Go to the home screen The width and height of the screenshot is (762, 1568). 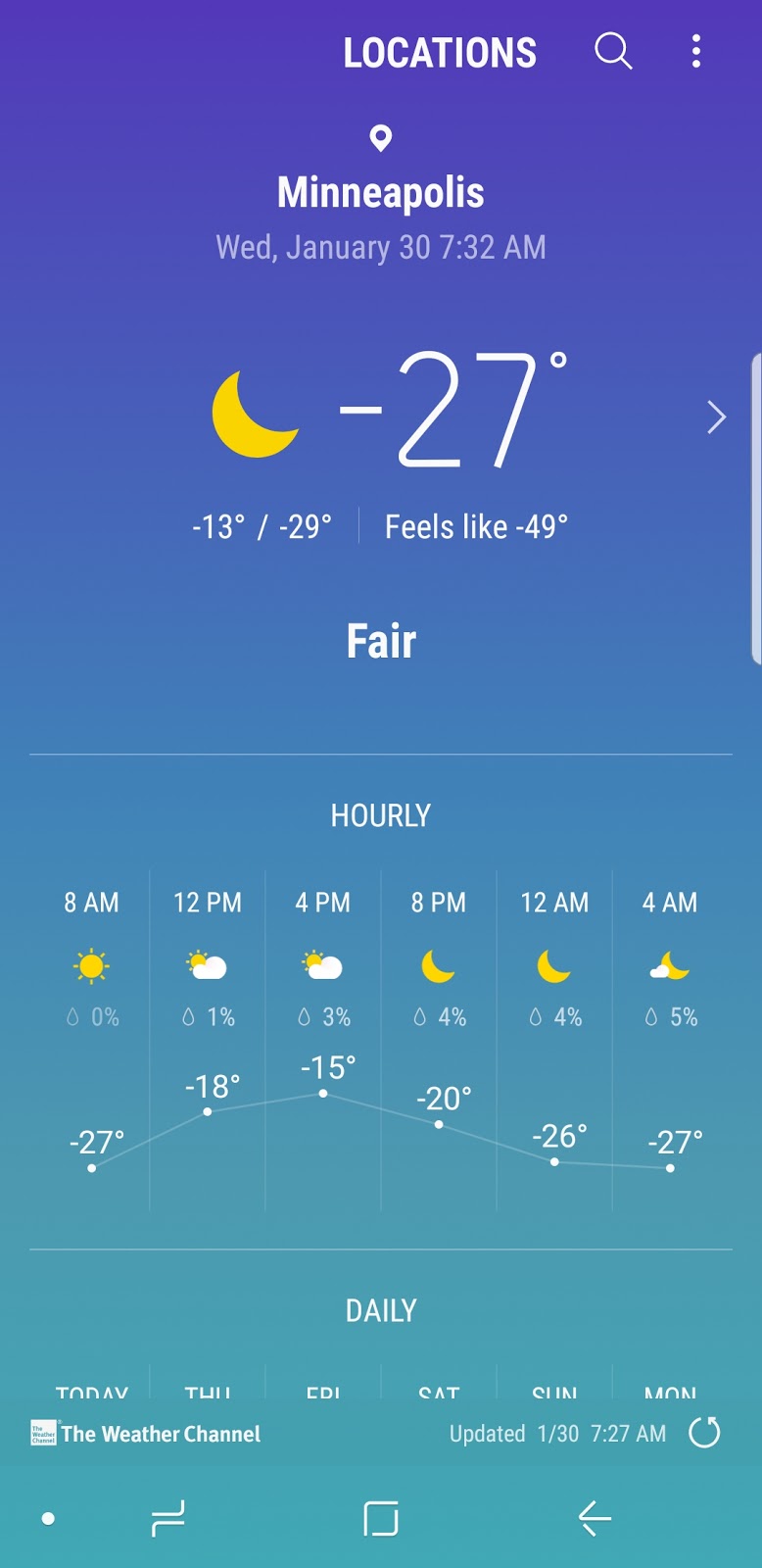coord(381,1519)
